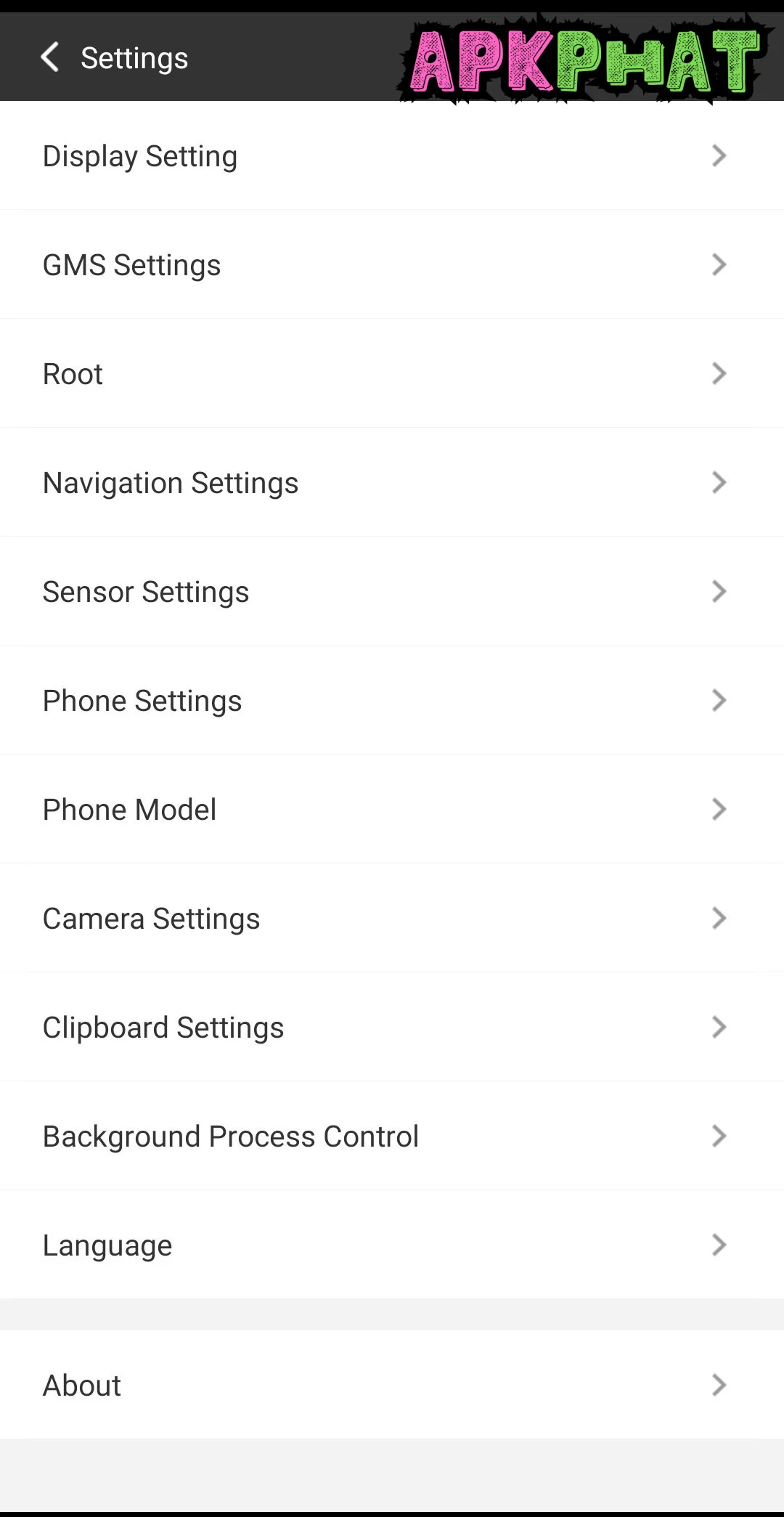The height and width of the screenshot is (1517, 784).
Task: Go back using the arrow beside Settings
Action: (x=49, y=57)
